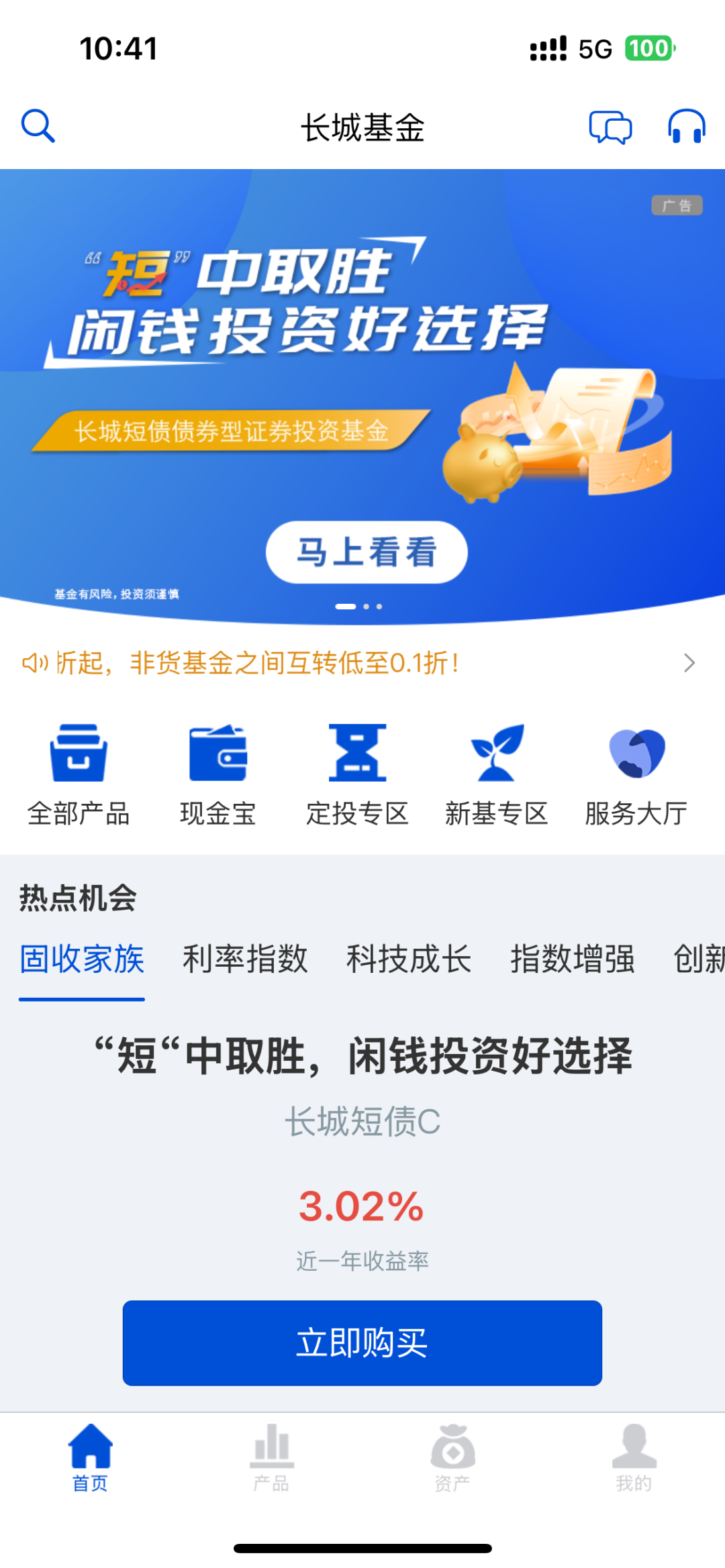Open the customer service headset icon
Viewport: 725px width, 1568px height.
point(686,127)
